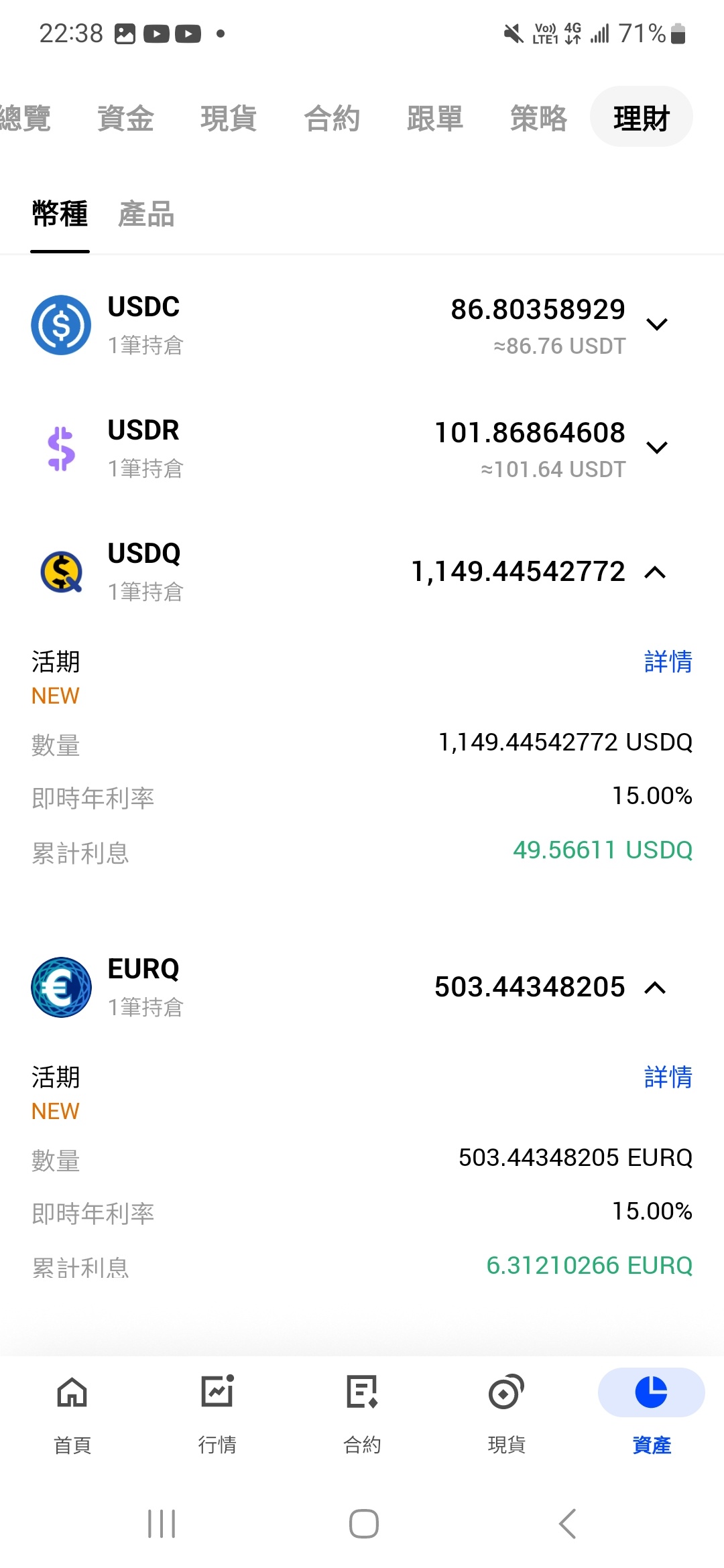Go to 首頁 in bottom navigation
Image resolution: width=724 pixels, height=1568 pixels.
(72, 1414)
